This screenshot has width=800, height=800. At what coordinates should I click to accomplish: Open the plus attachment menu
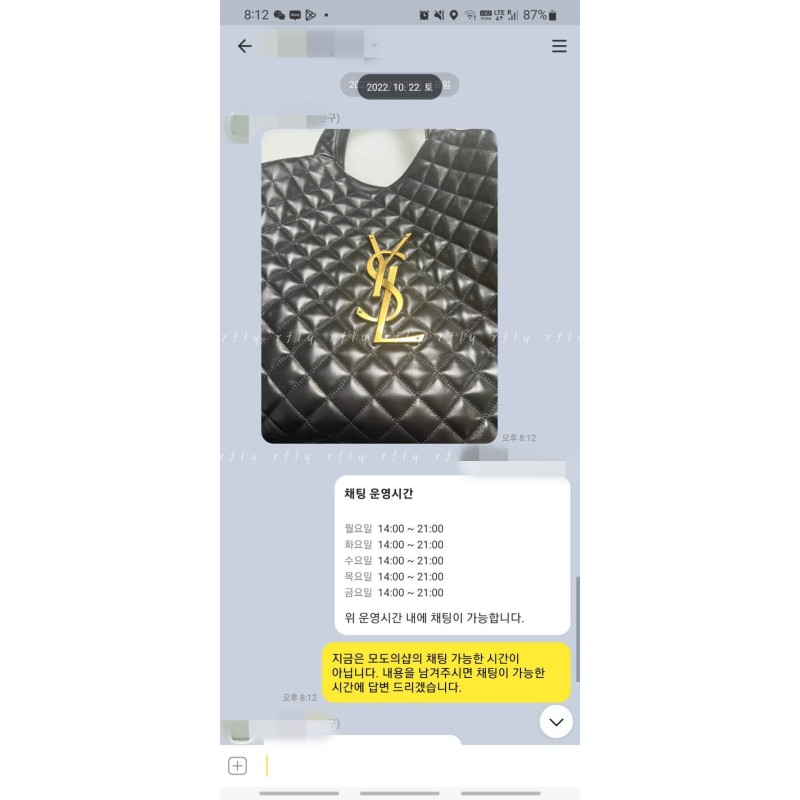237,766
